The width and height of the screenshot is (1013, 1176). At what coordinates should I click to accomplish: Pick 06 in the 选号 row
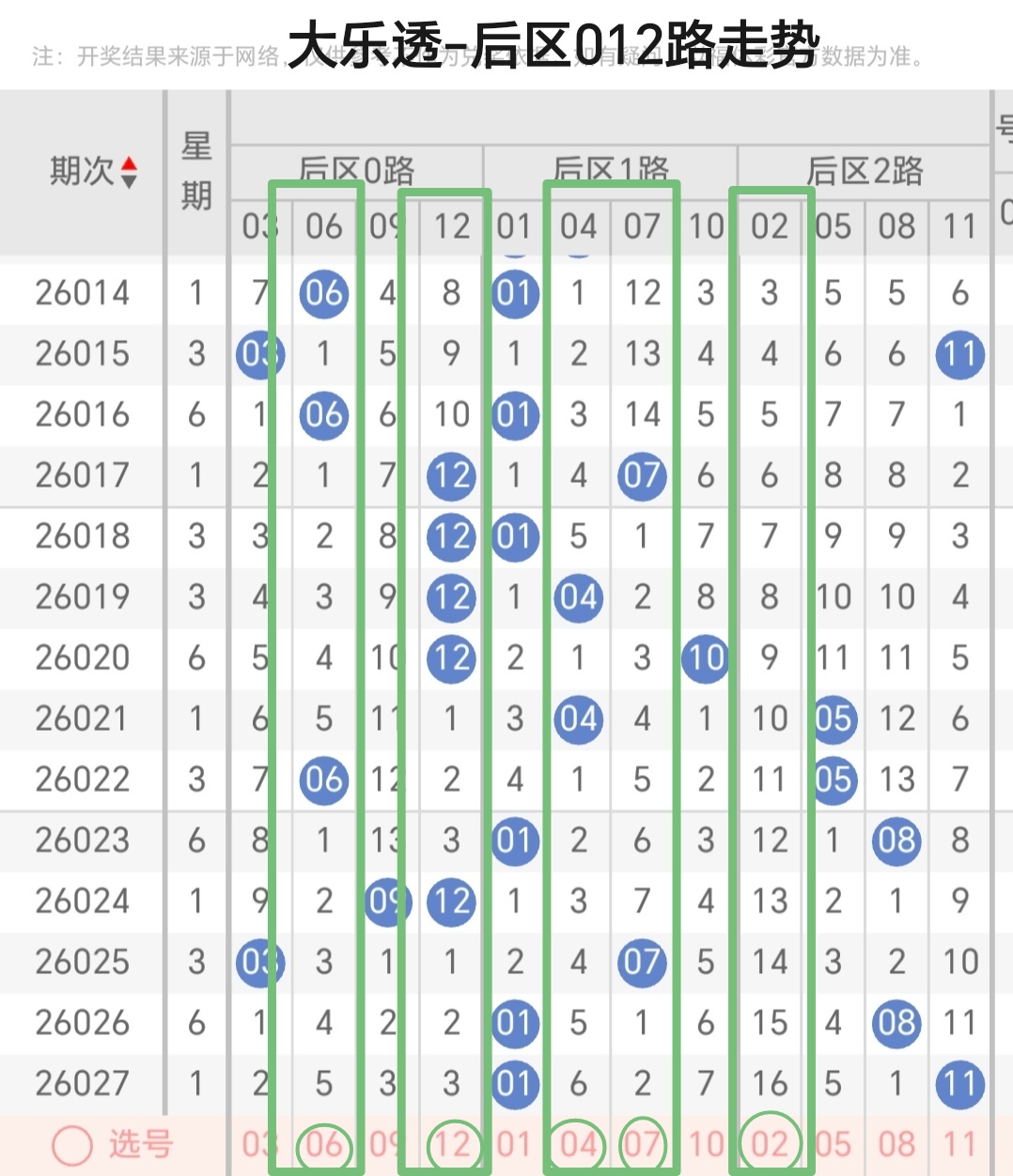coord(324,1145)
